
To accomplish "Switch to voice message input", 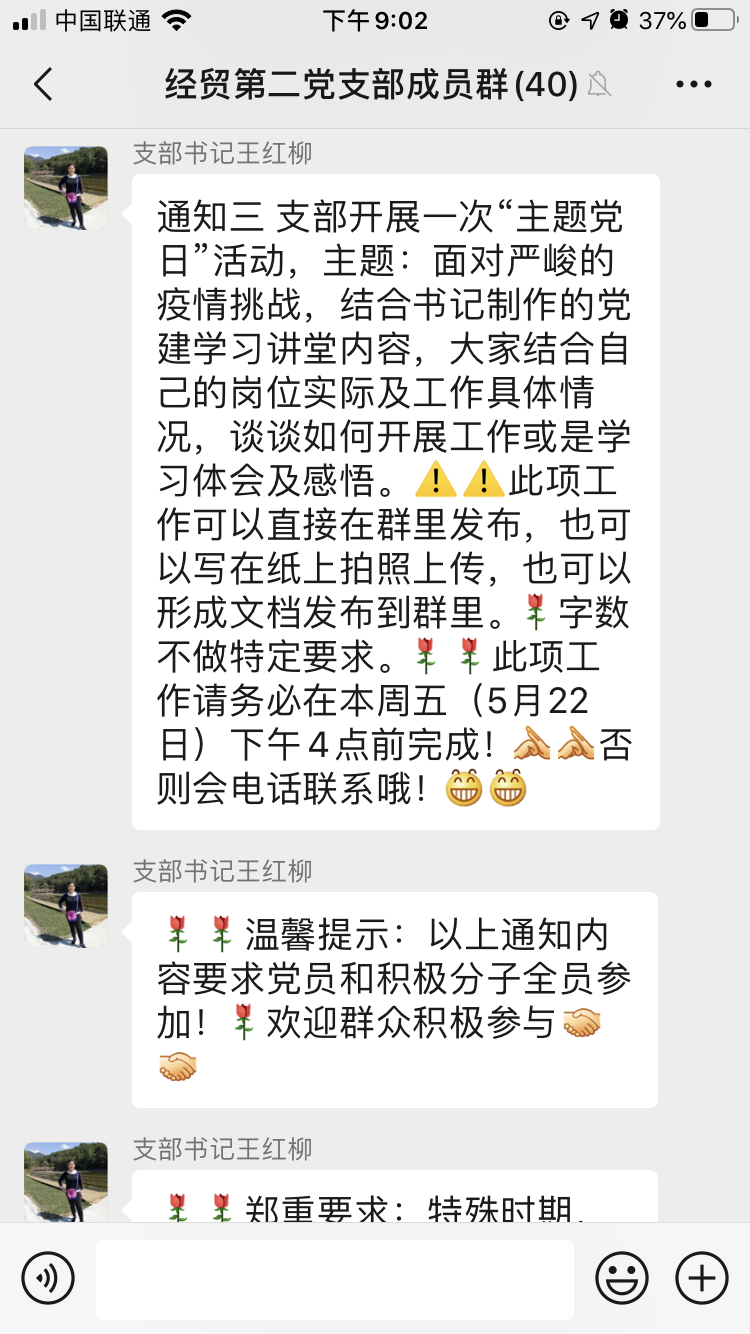I will pyautogui.click(x=48, y=1278).
